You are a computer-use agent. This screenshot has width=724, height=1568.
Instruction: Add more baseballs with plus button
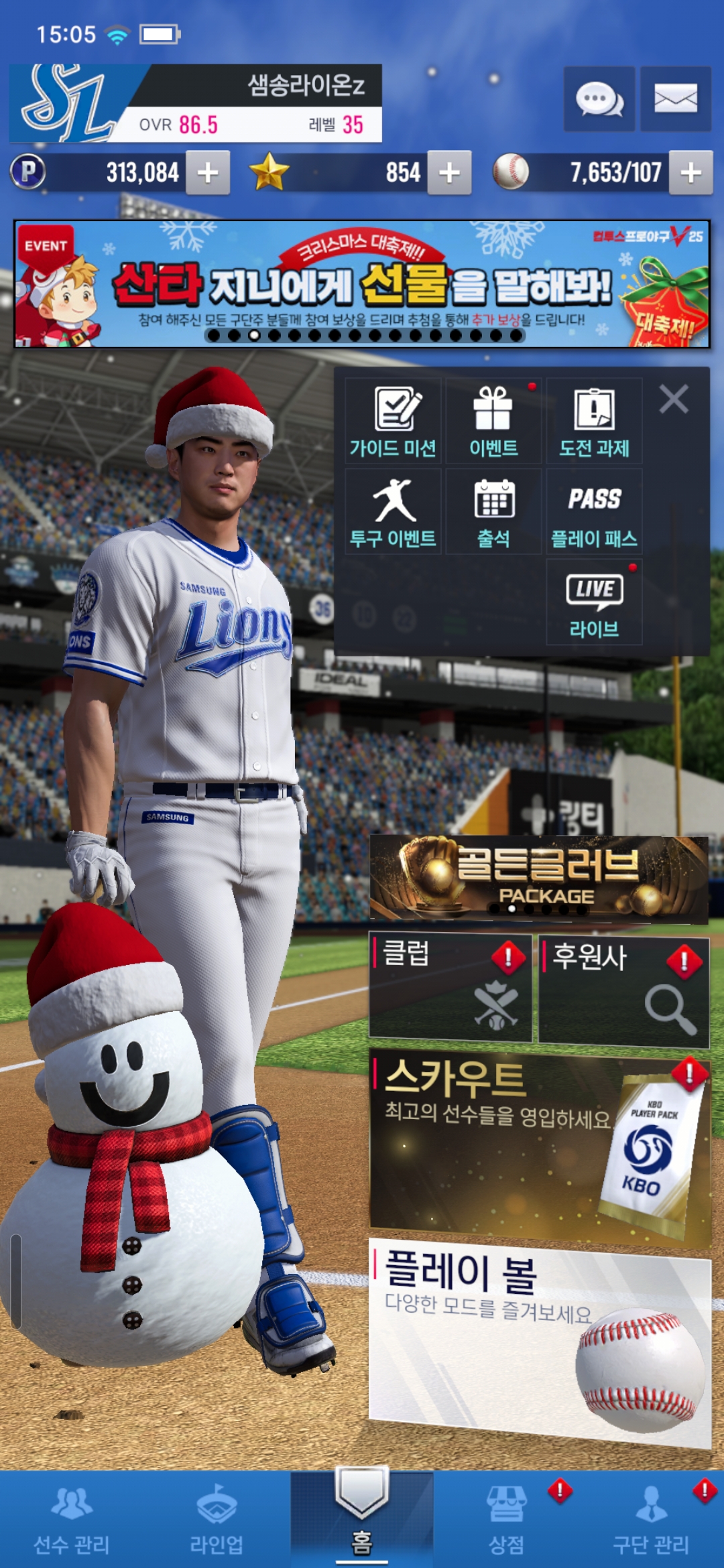pyautogui.click(x=690, y=173)
